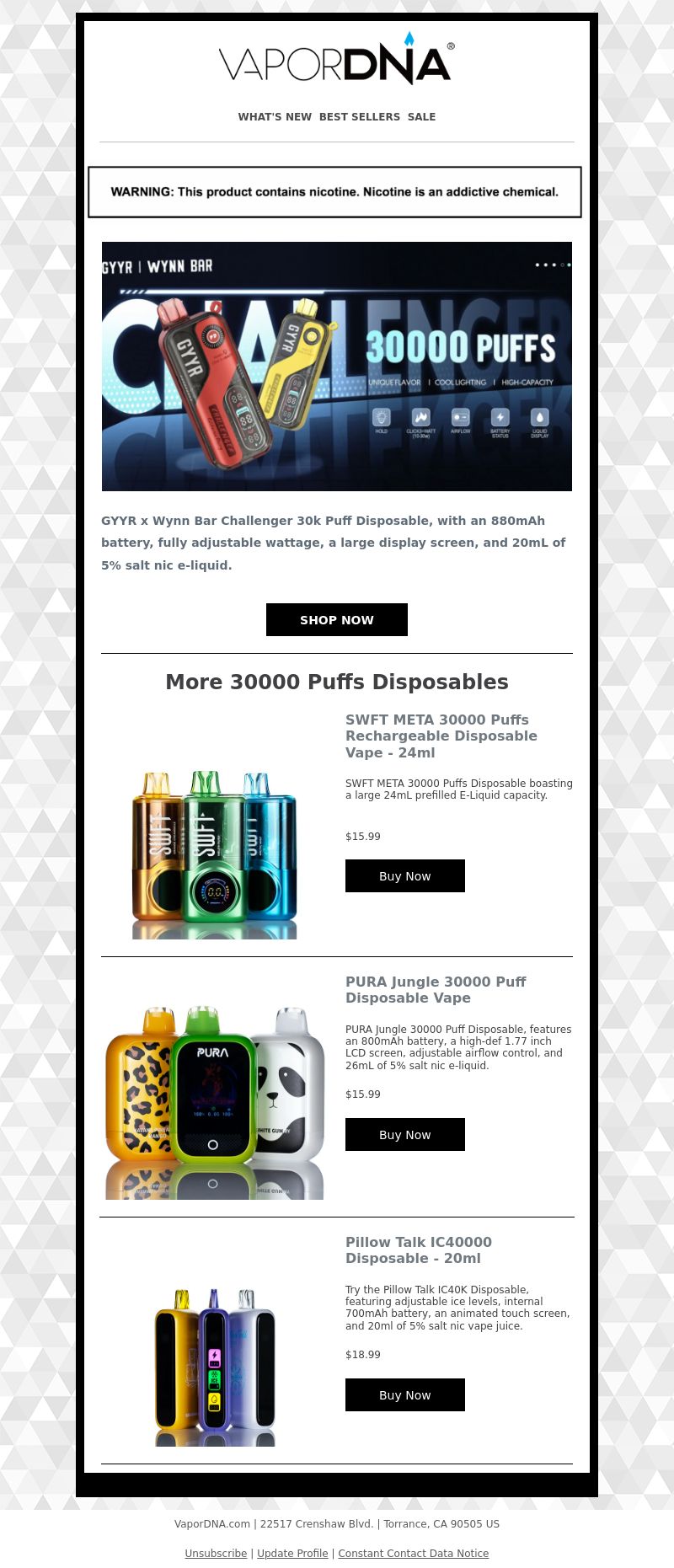Tap the SHOP NOW button
Screen dimensions: 674x1568
[x=337, y=620]
